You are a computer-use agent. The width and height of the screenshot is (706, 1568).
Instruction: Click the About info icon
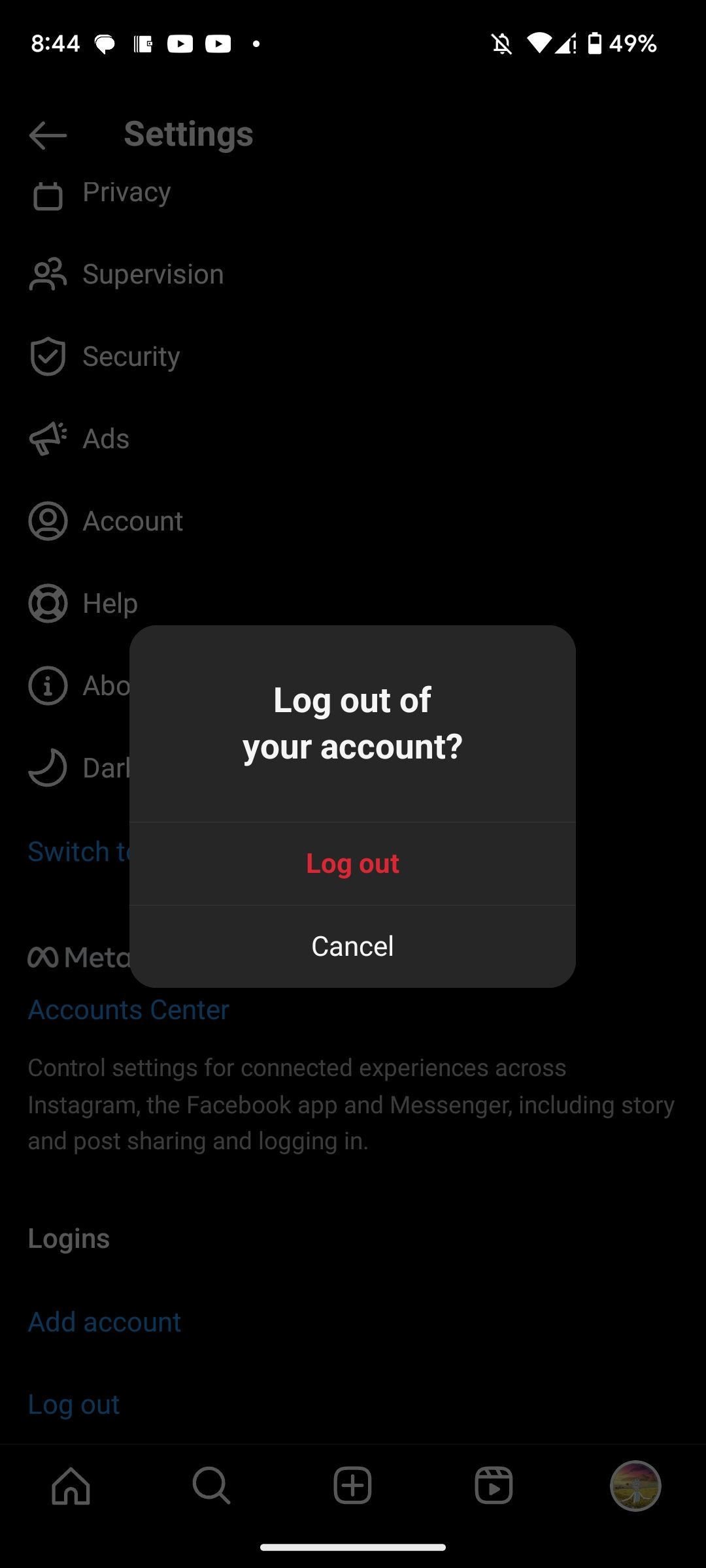click(x=46, y=685)
